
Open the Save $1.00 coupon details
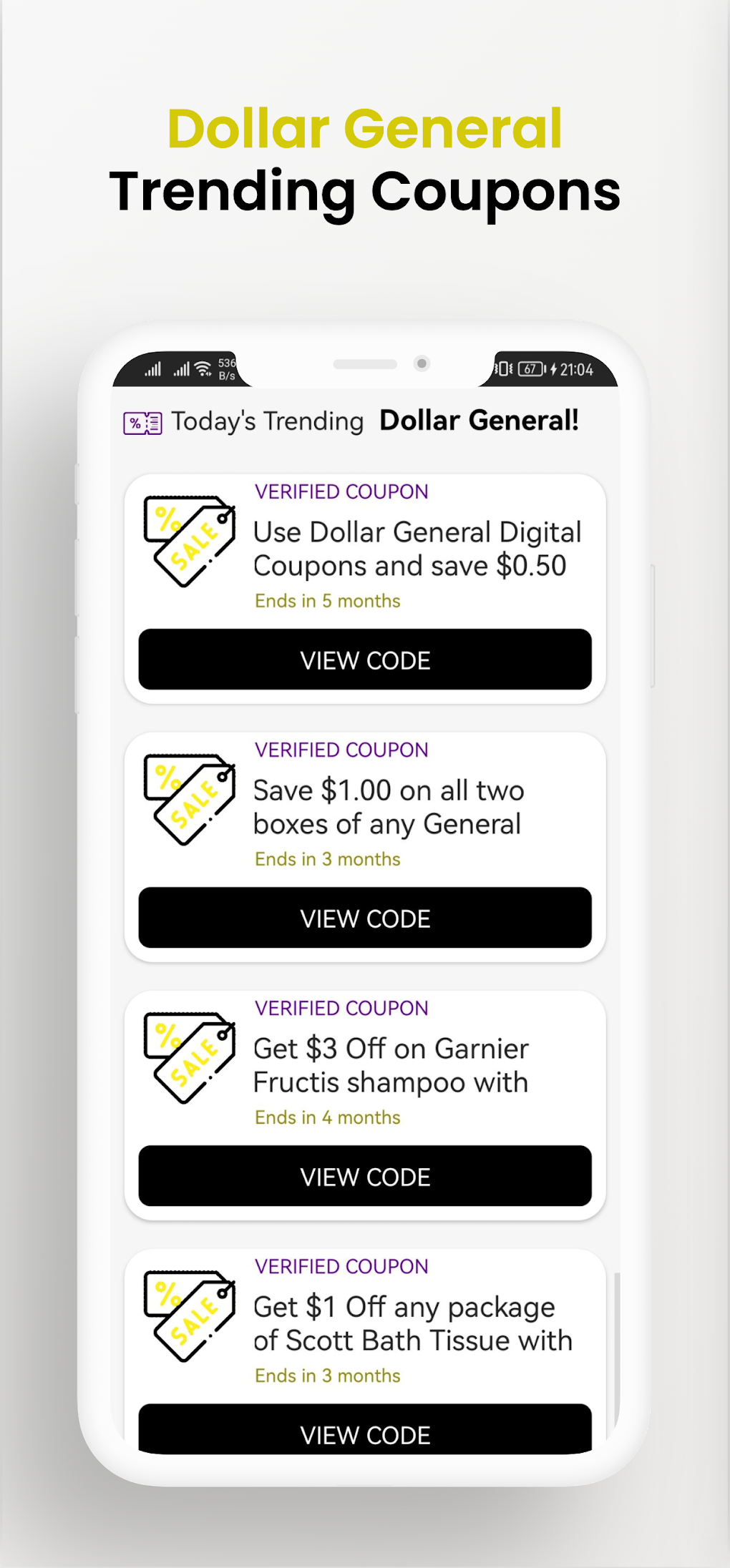tap(364, 918)
